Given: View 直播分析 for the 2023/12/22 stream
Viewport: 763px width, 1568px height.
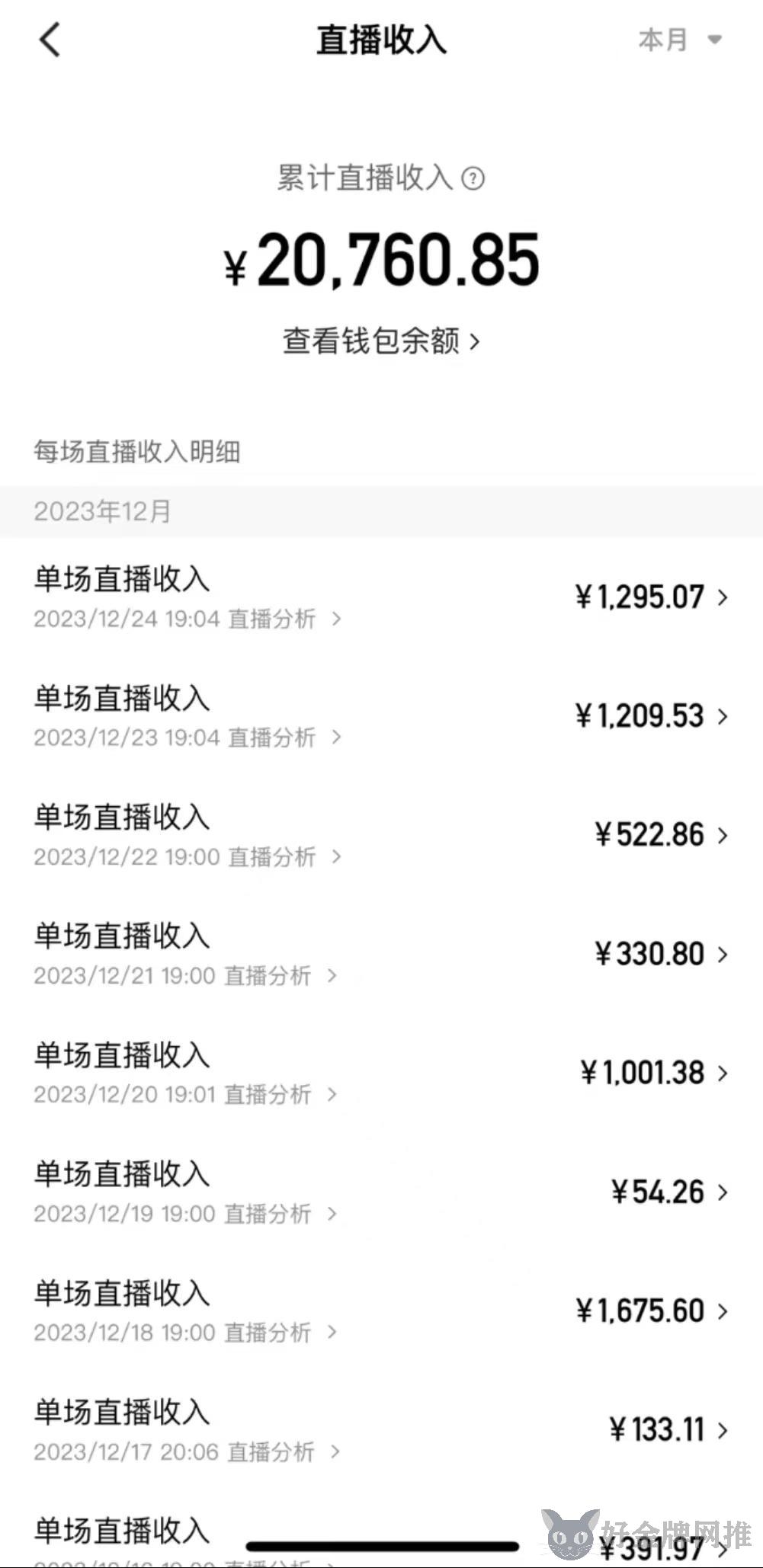Looking at the screenshot, I should pyautogui.click(x=284, y=856).
